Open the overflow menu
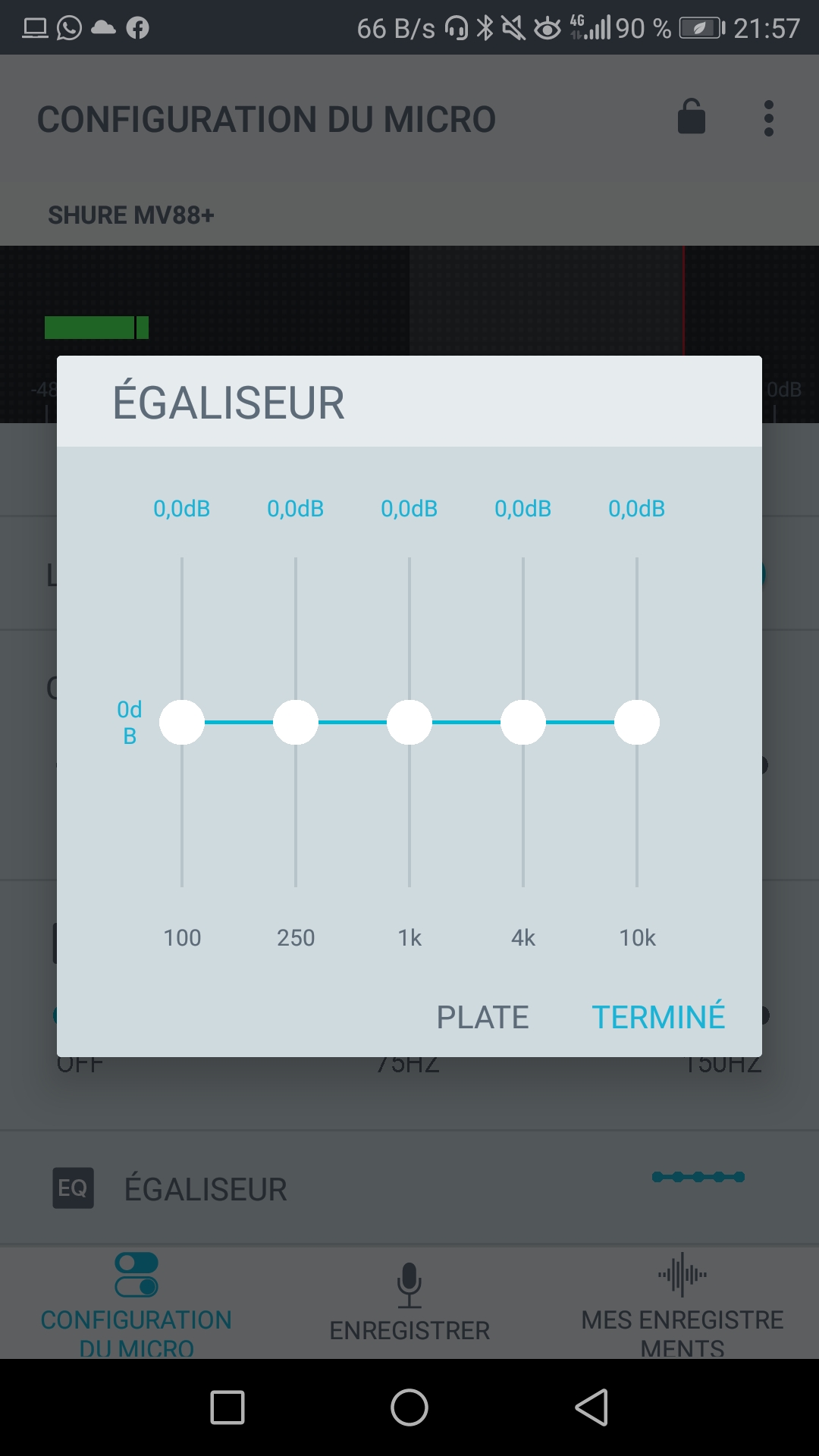The image size is (819, 1456). tap(767, 118)
